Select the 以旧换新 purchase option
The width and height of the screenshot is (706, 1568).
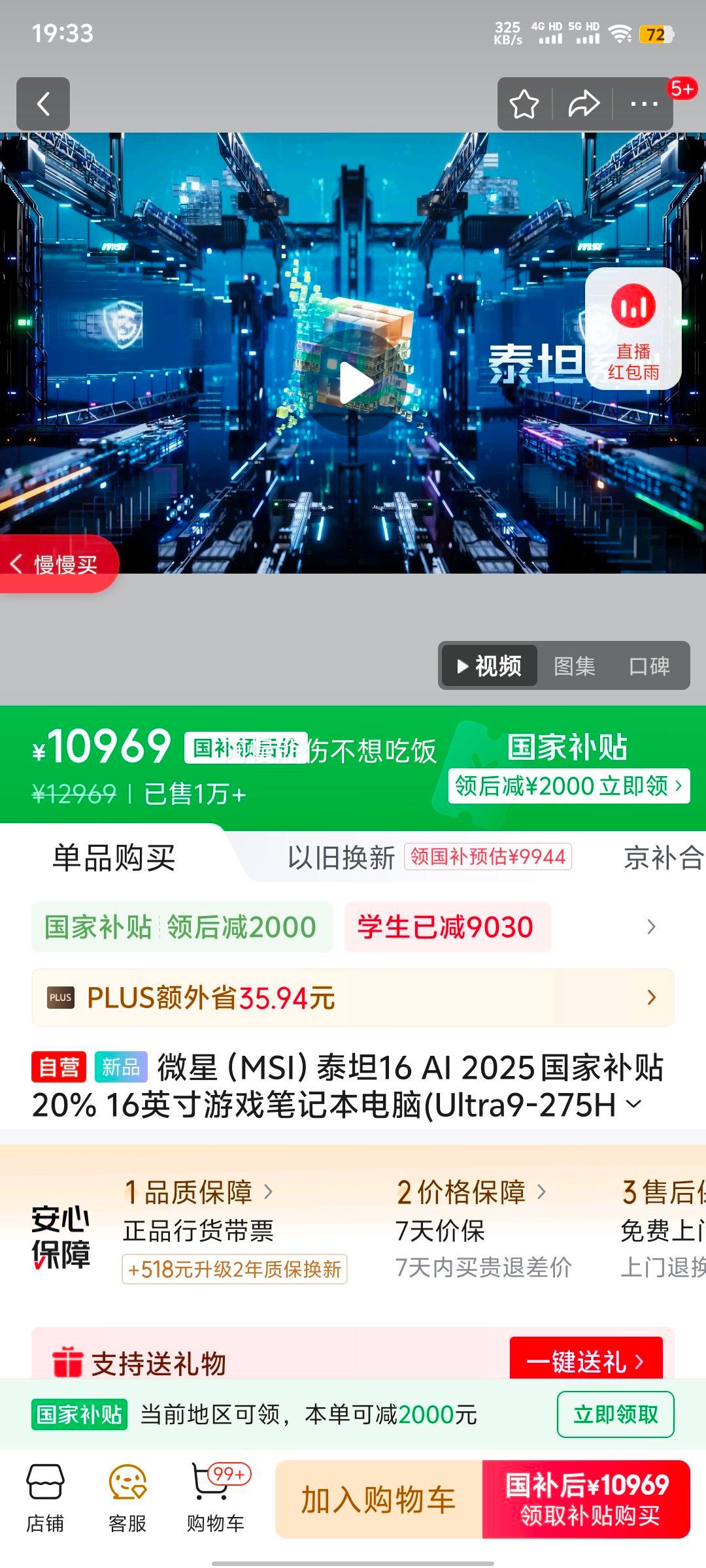pos(341,857)
